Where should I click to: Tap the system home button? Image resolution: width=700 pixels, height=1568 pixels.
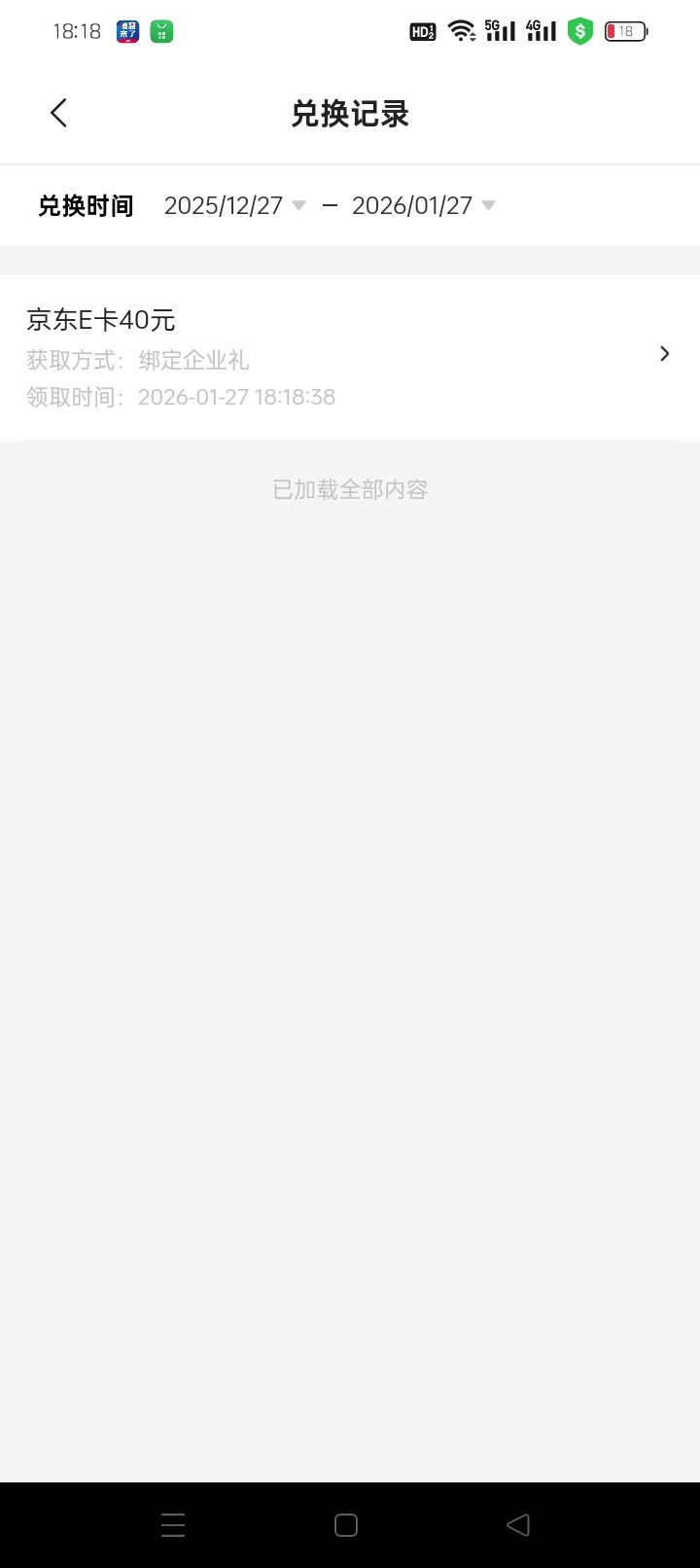tap(346, 1525)
